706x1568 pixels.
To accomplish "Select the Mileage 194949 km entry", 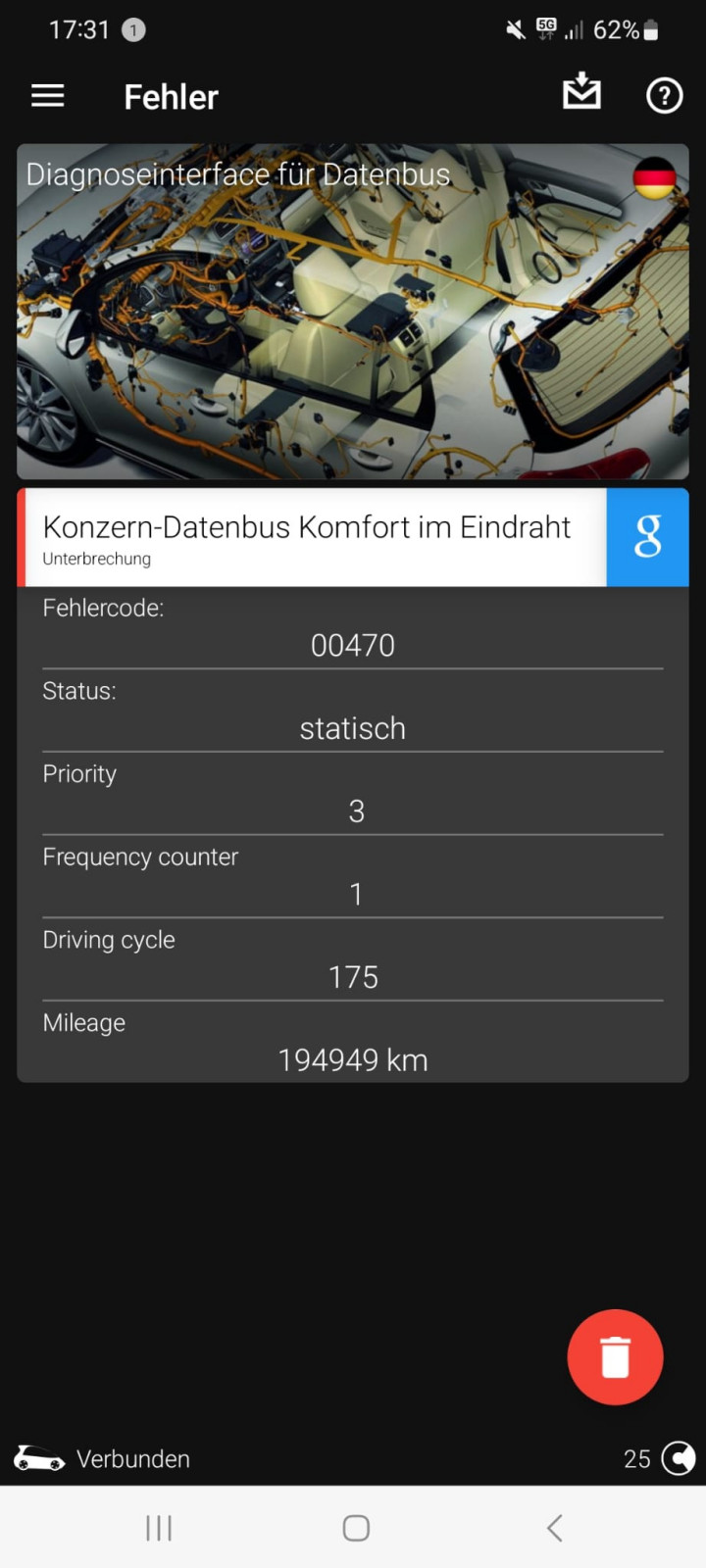I will pyautogui.click(x=353, y=1059).
